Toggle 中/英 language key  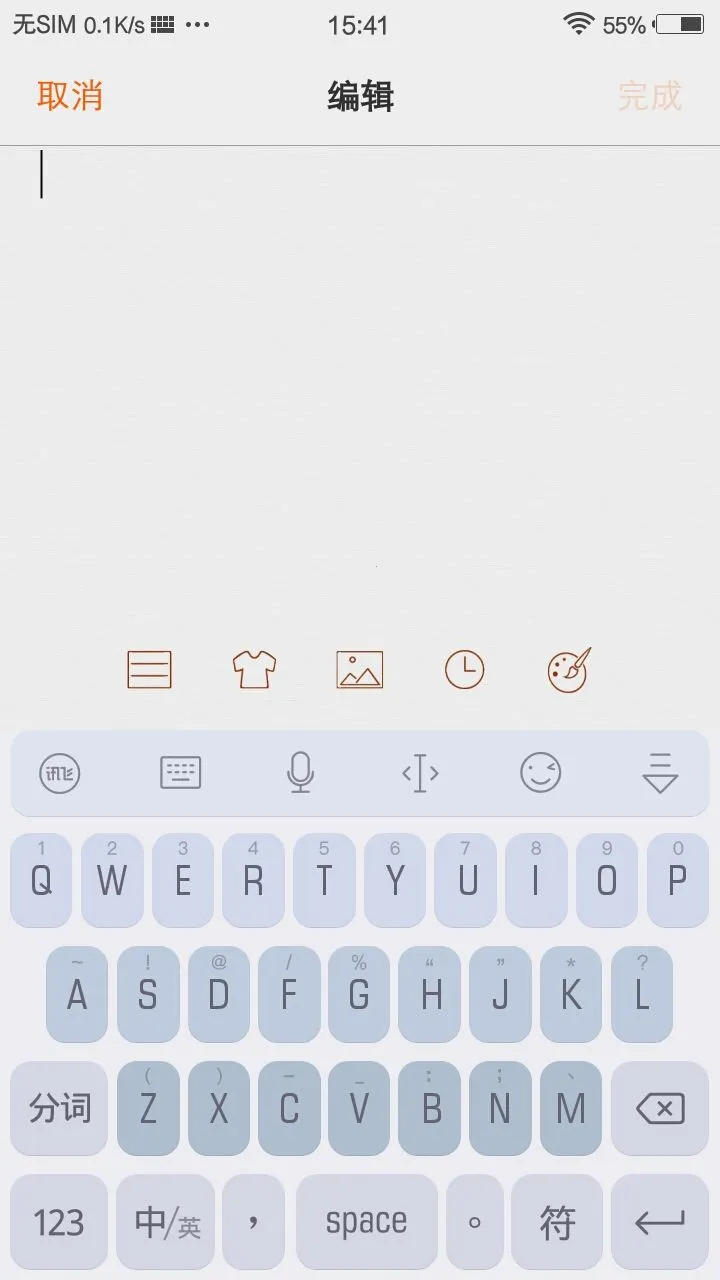[x=166, y=1222]
